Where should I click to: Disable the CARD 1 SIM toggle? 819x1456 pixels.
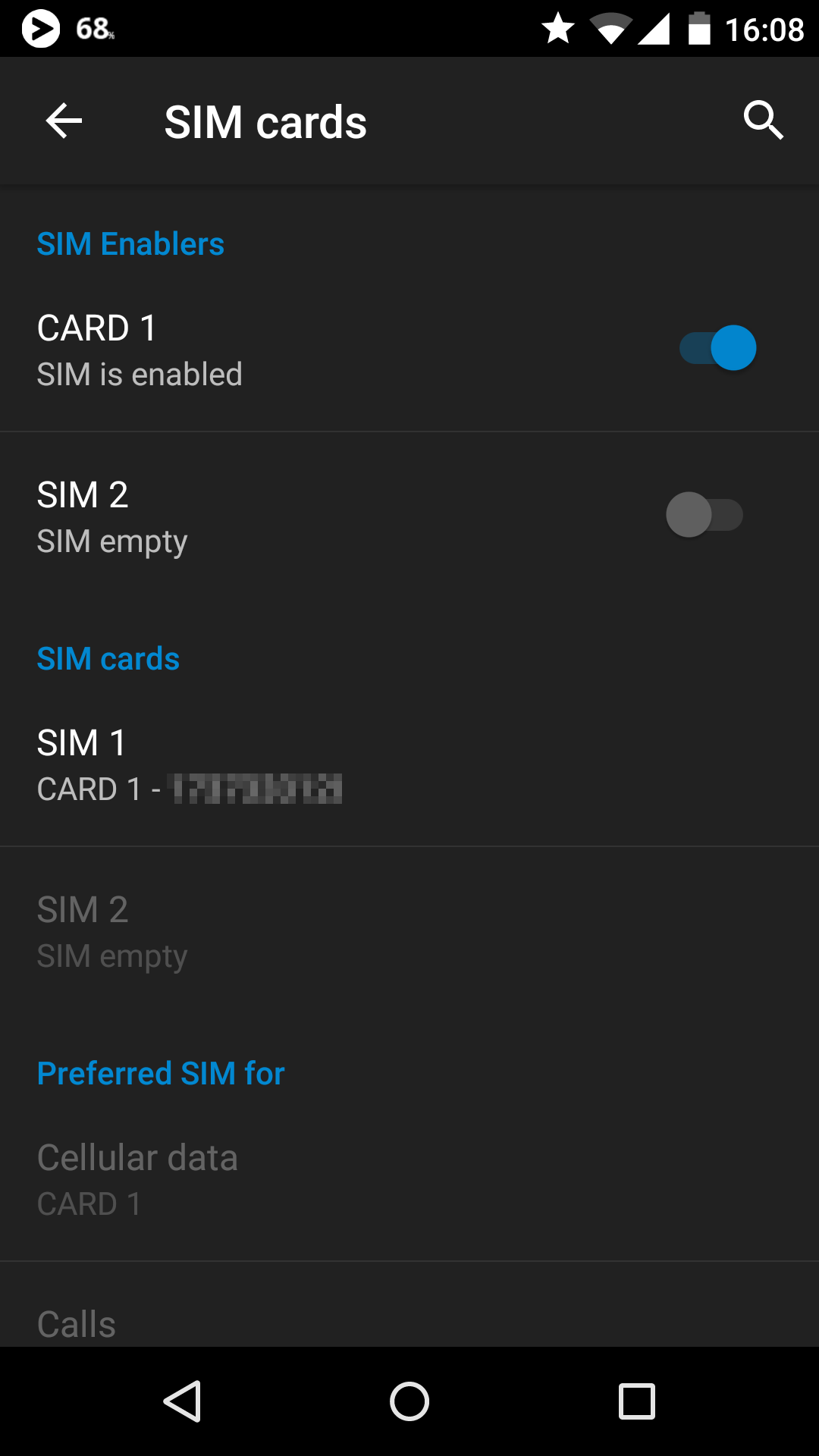click(717, 348)
